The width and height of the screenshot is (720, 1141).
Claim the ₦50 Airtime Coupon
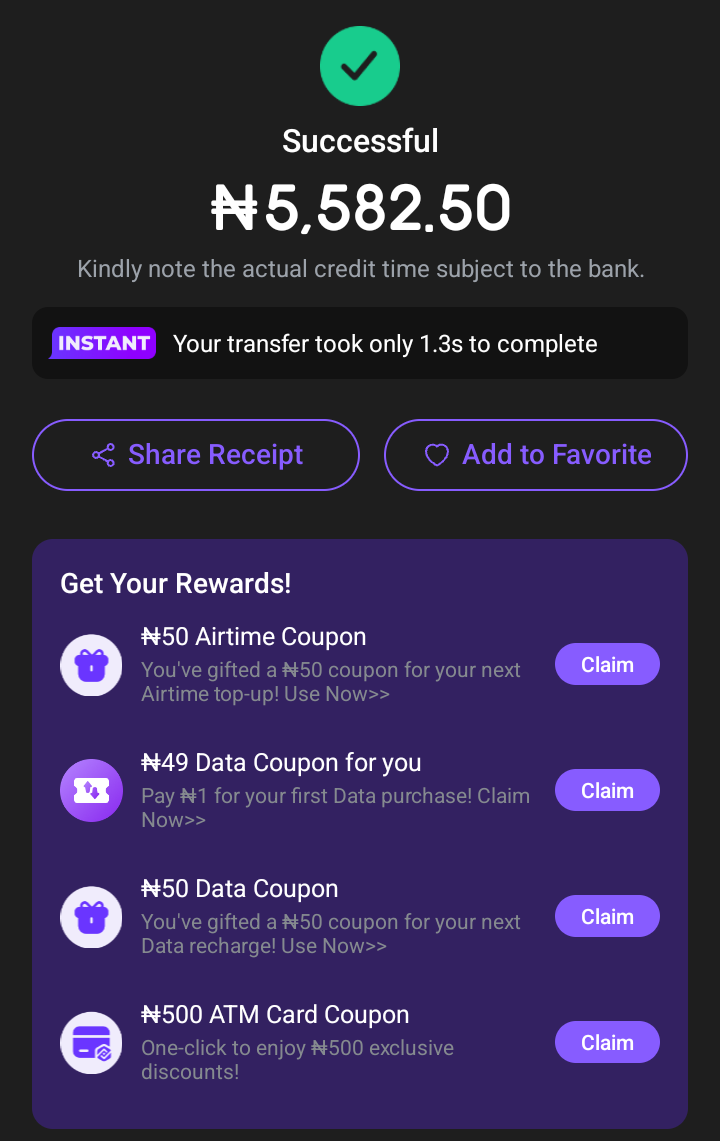pos(607,665)
